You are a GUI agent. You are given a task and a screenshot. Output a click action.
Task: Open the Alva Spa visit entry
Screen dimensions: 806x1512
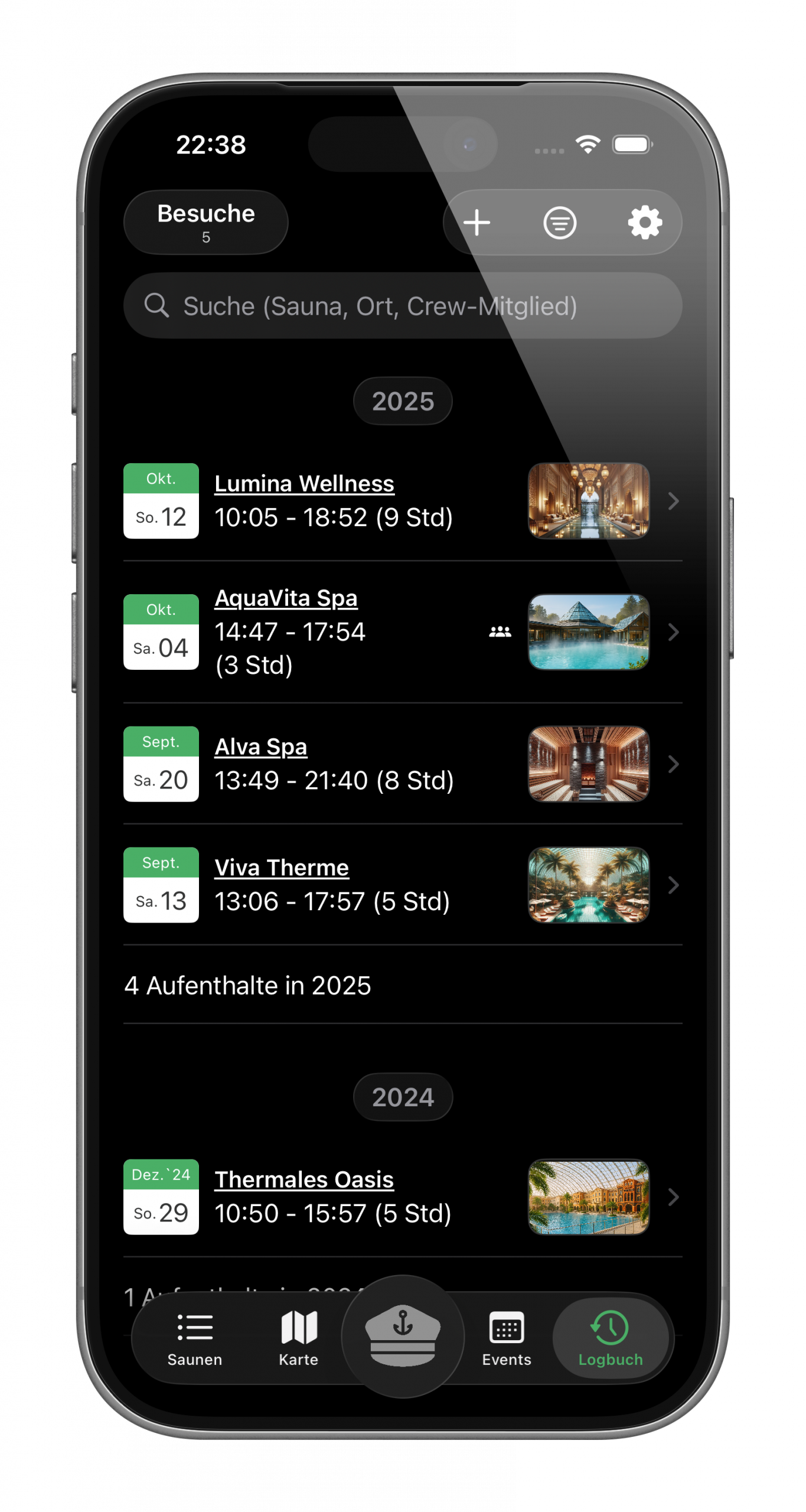pyautogui.click(x=402, y=764)
